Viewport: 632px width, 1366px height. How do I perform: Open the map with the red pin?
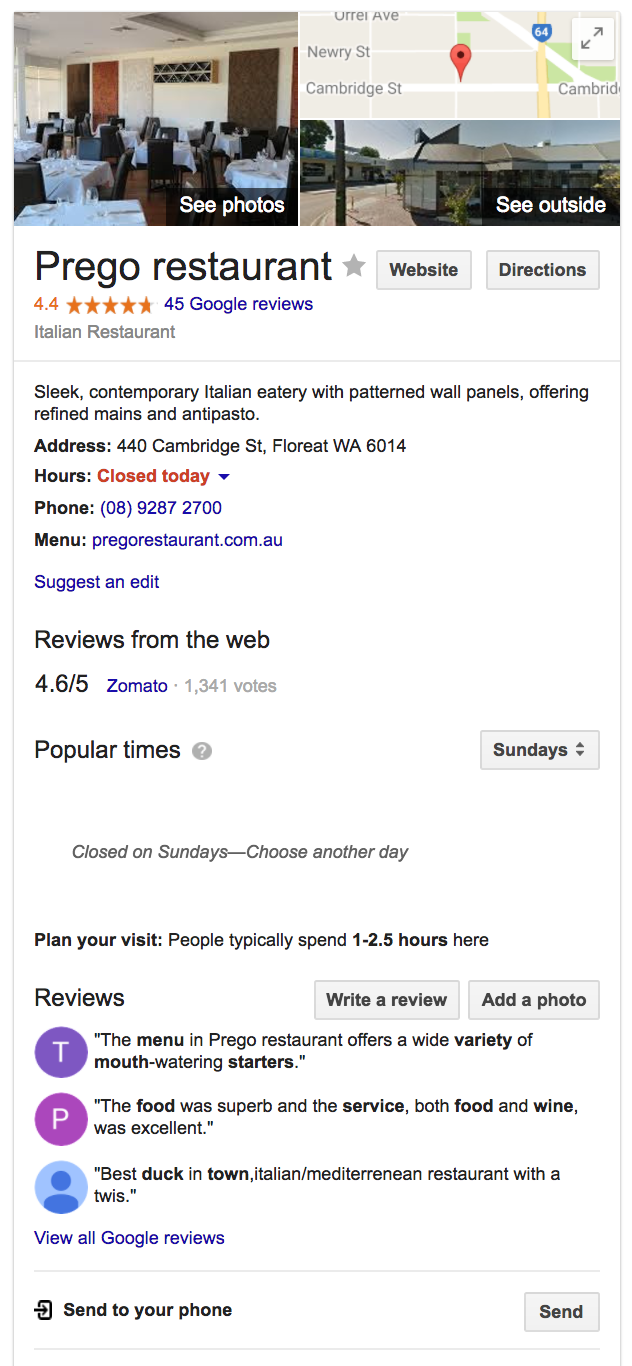point(460,65)
